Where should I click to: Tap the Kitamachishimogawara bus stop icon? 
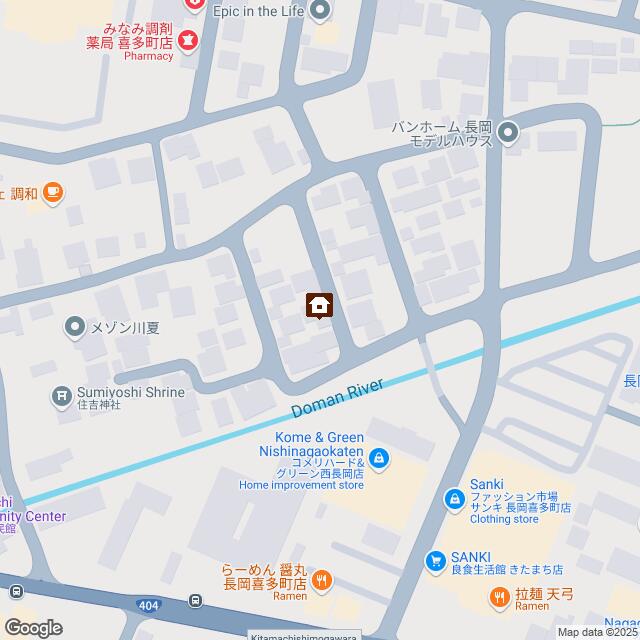(x=197, y=602)
